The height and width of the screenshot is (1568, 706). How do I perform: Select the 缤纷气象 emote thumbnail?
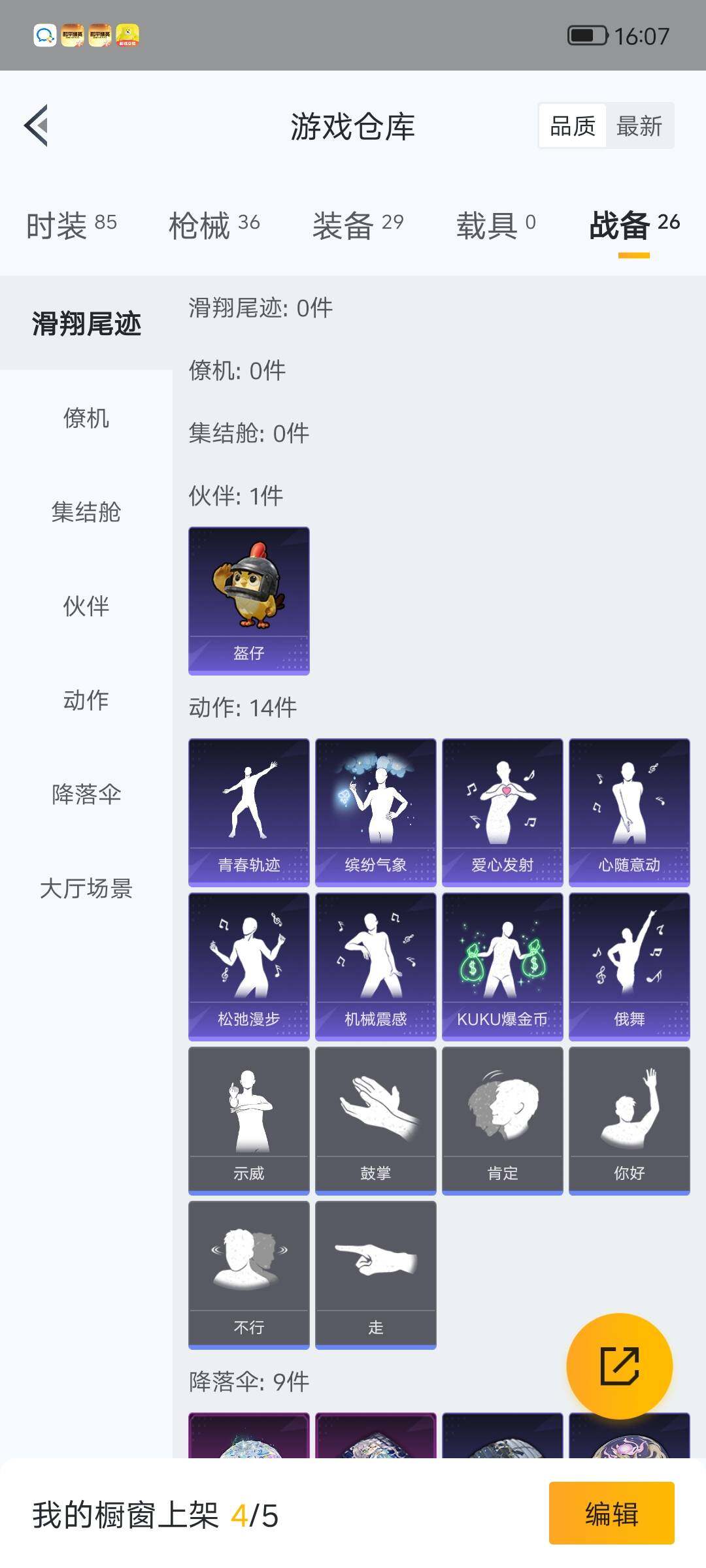[x=375, y=810]
